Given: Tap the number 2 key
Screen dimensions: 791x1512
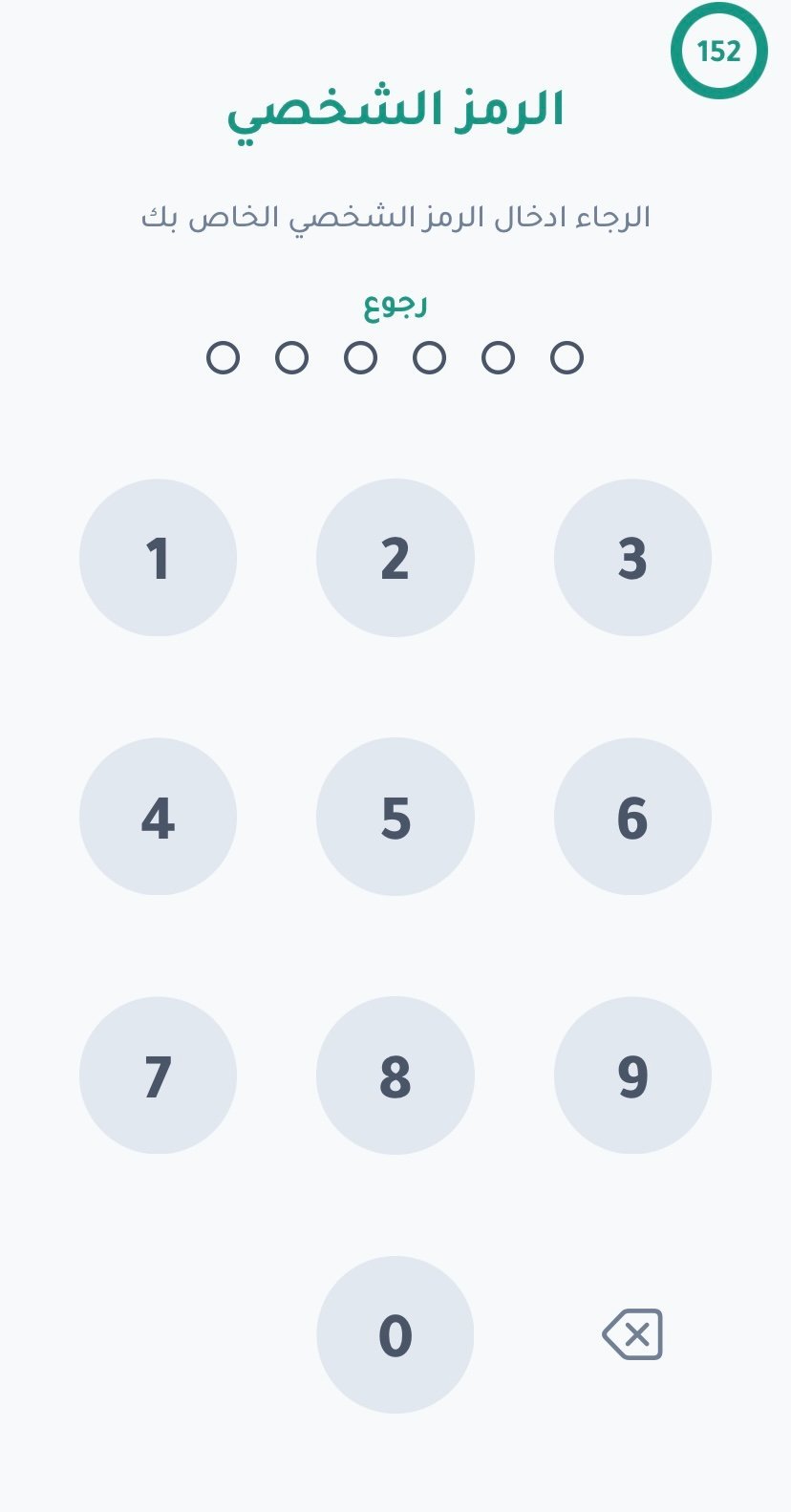Looking at the screenshot, I should [x=395, y=558].
